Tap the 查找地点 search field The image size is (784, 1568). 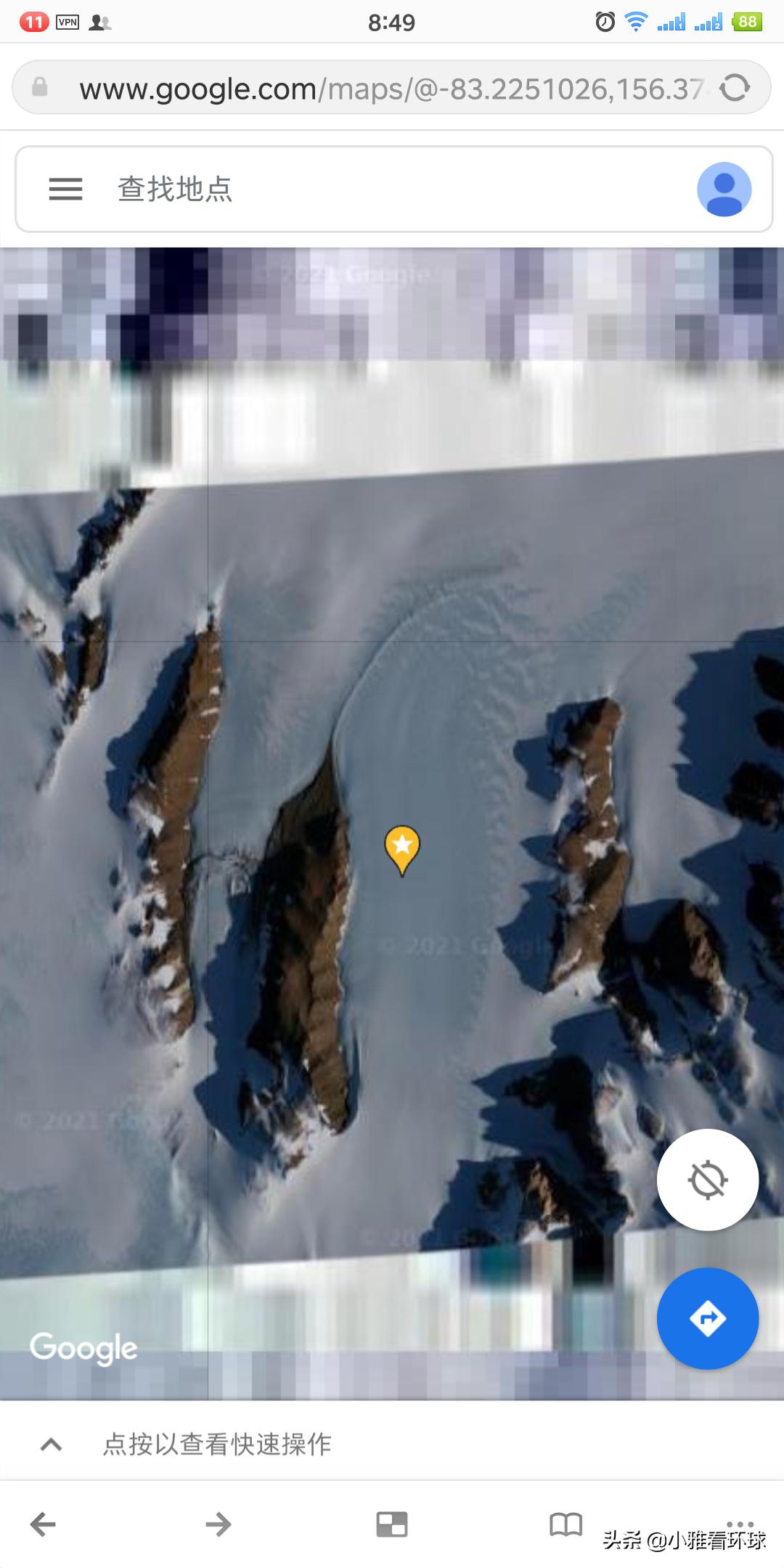(363, 189)
